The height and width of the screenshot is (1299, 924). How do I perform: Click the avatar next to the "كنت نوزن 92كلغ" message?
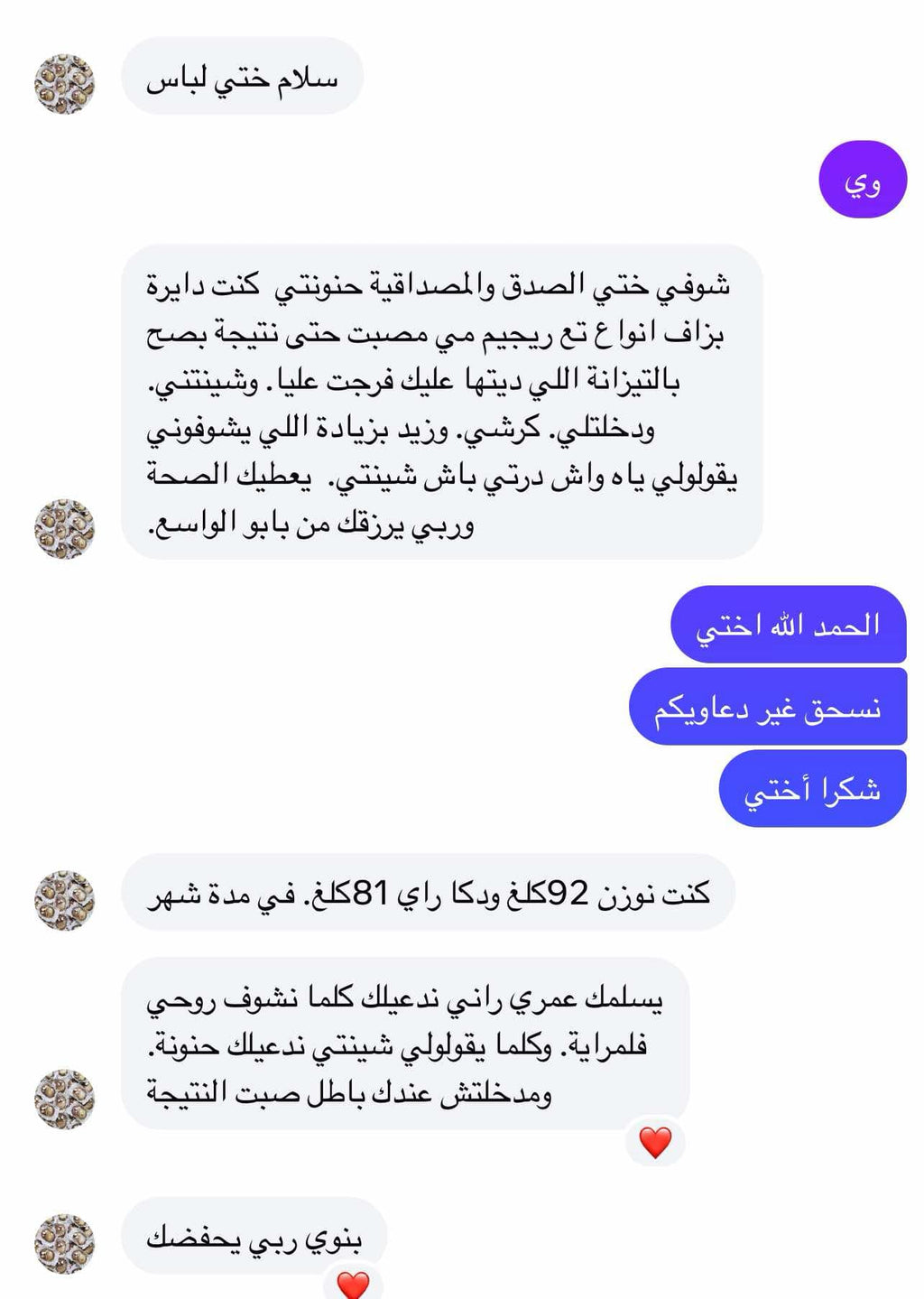[x=60, y=899]
